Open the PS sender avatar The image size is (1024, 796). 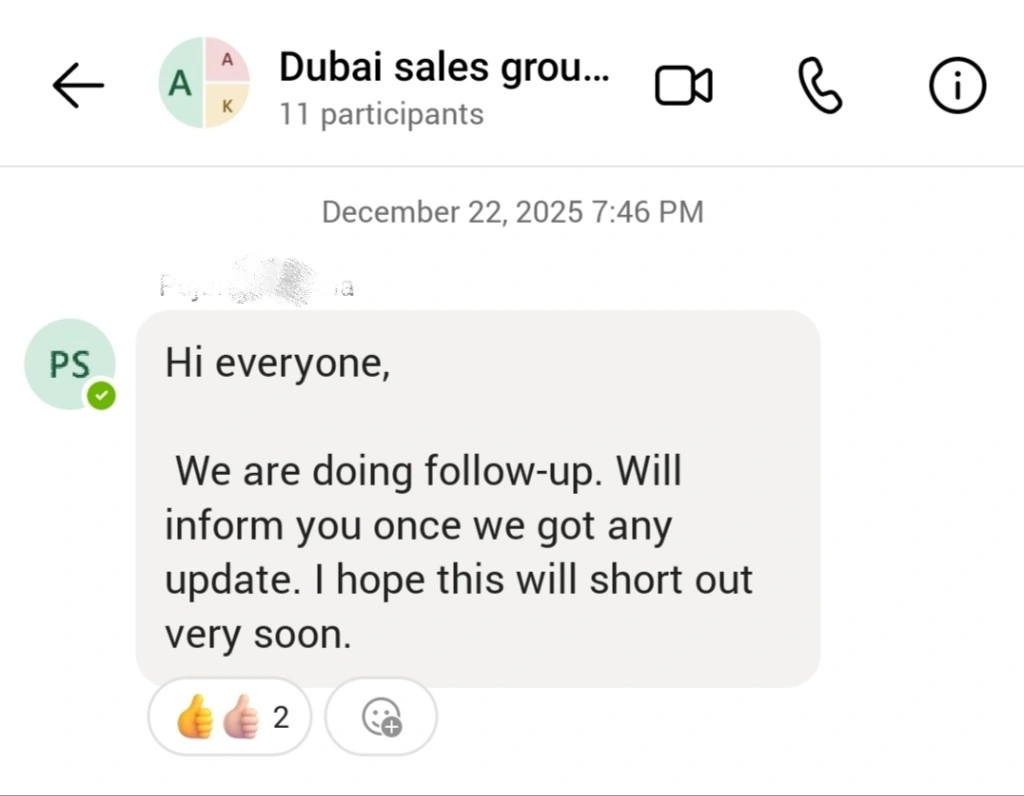click(x=70, y=364)
